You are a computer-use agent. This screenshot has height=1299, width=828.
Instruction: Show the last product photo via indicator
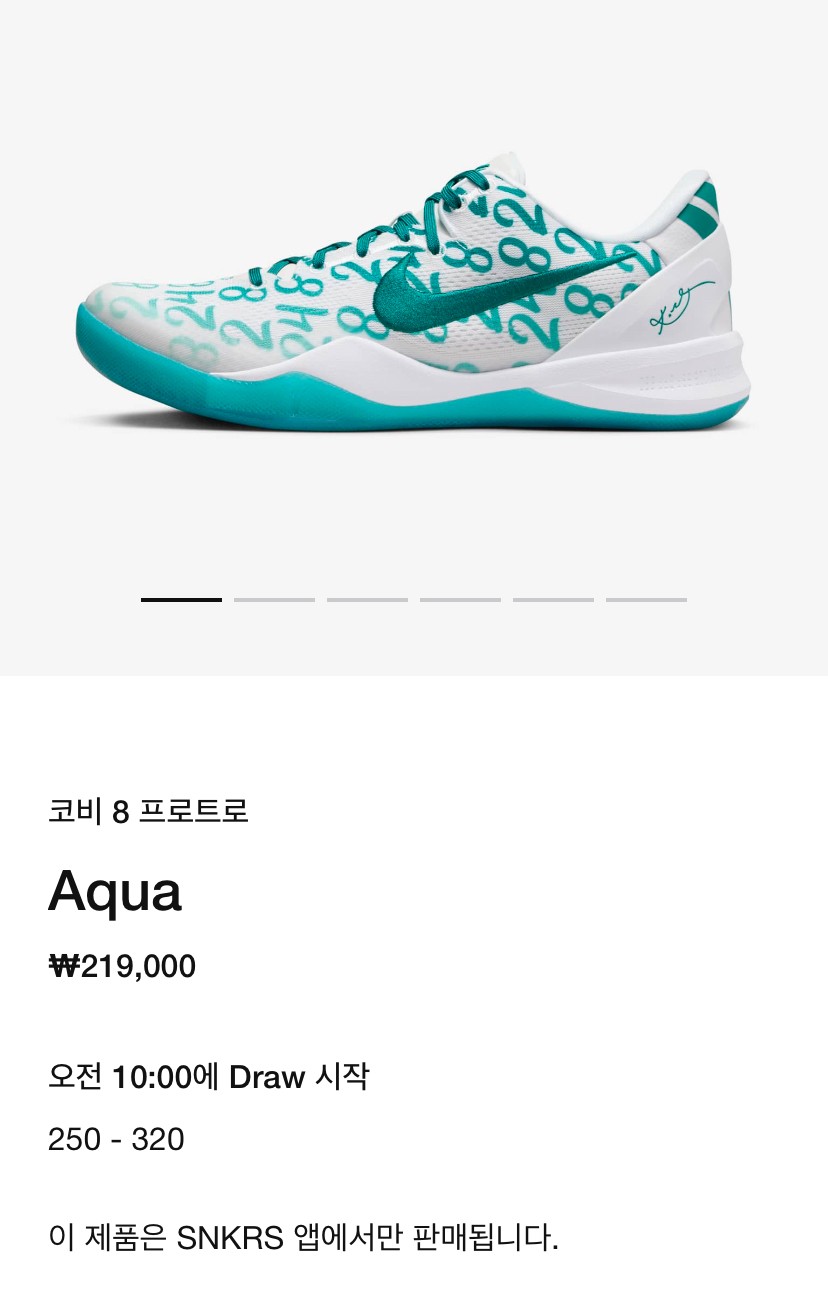tap(646, 600)
